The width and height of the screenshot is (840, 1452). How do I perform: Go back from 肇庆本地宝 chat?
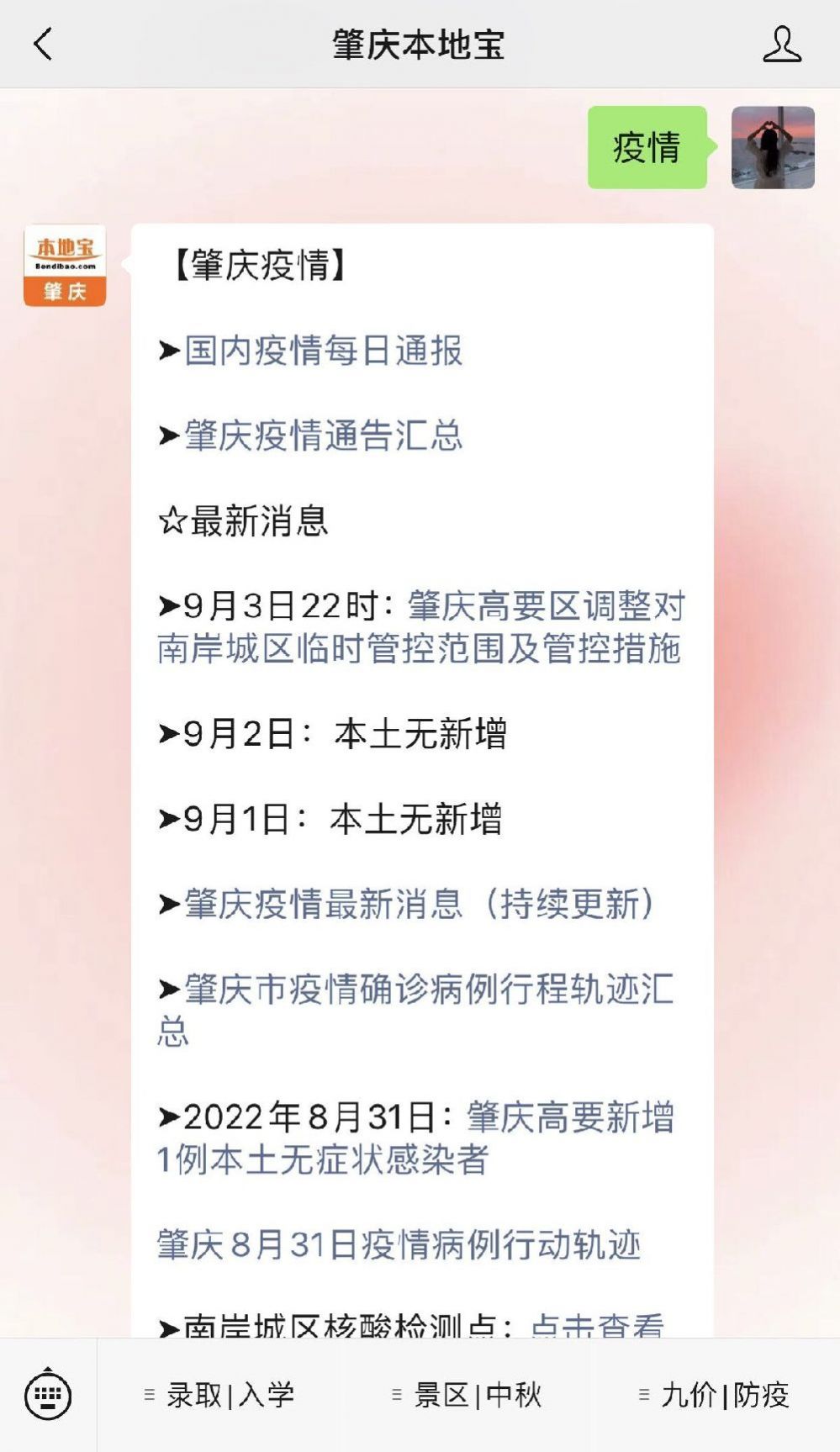(x=44, y=44)
